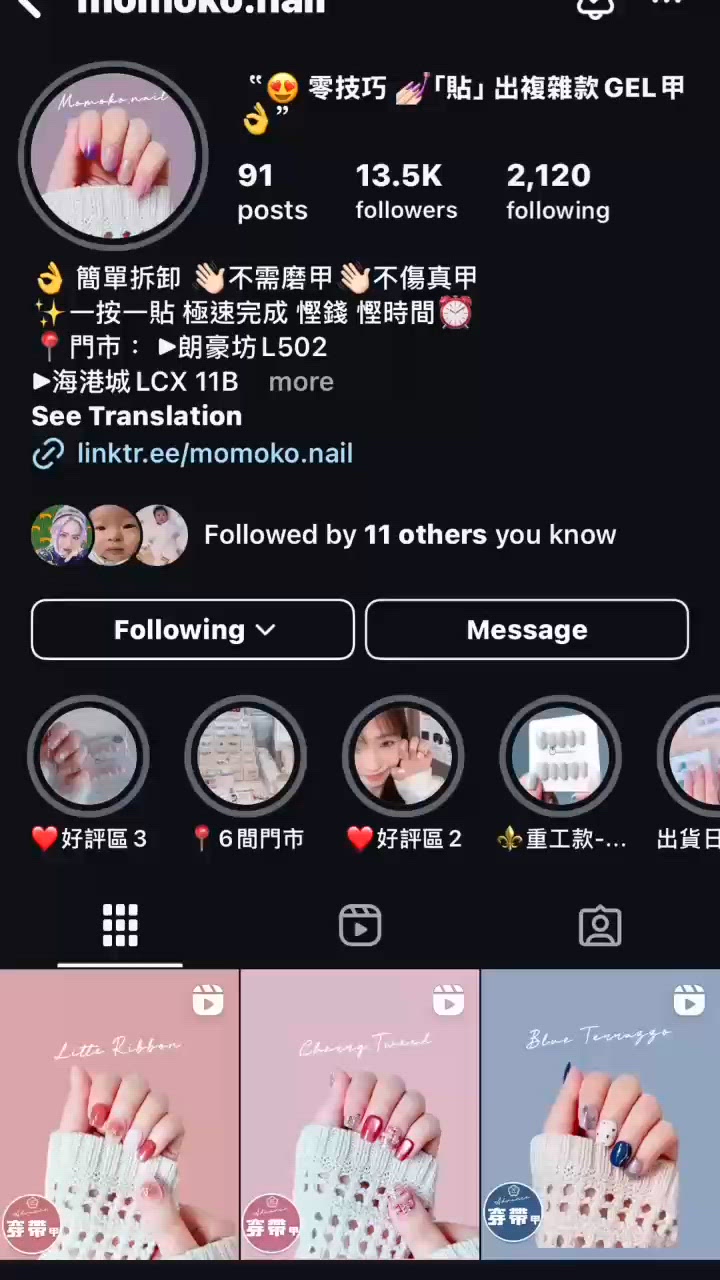View the 2,120 following list

pos(557,191)
